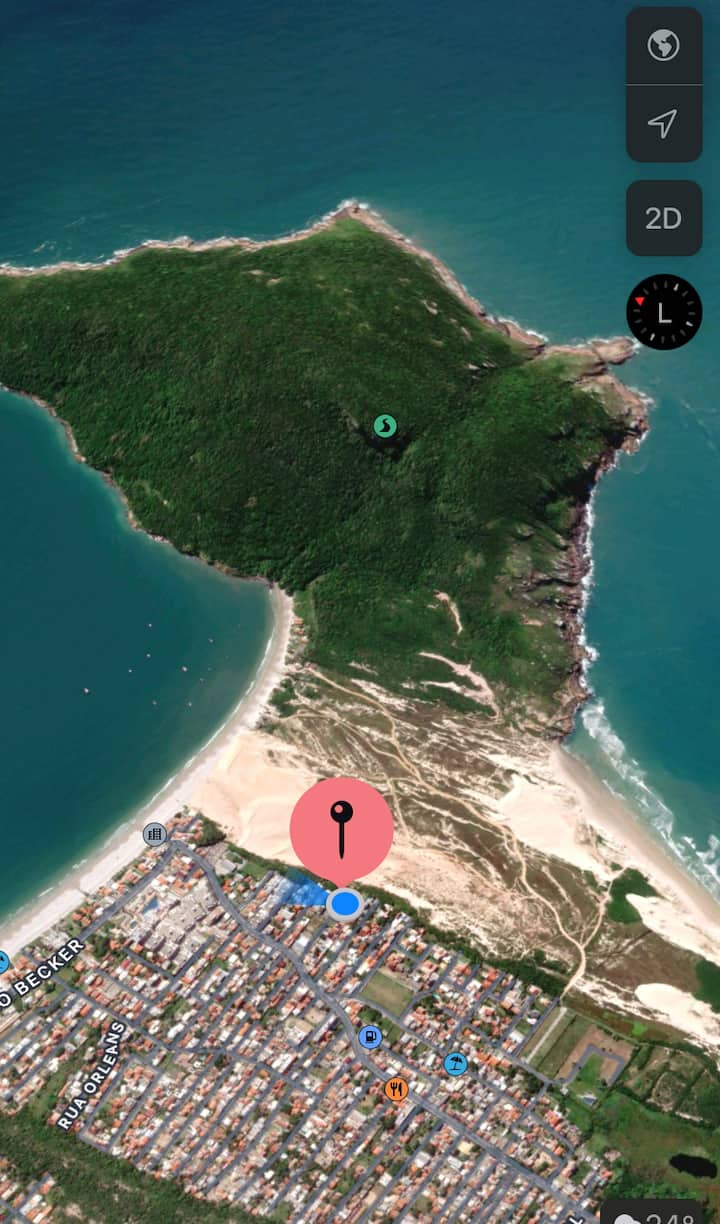Open the orange restaurant marker
Screen dimensions: 720x1224
[x=396, y=1089]
